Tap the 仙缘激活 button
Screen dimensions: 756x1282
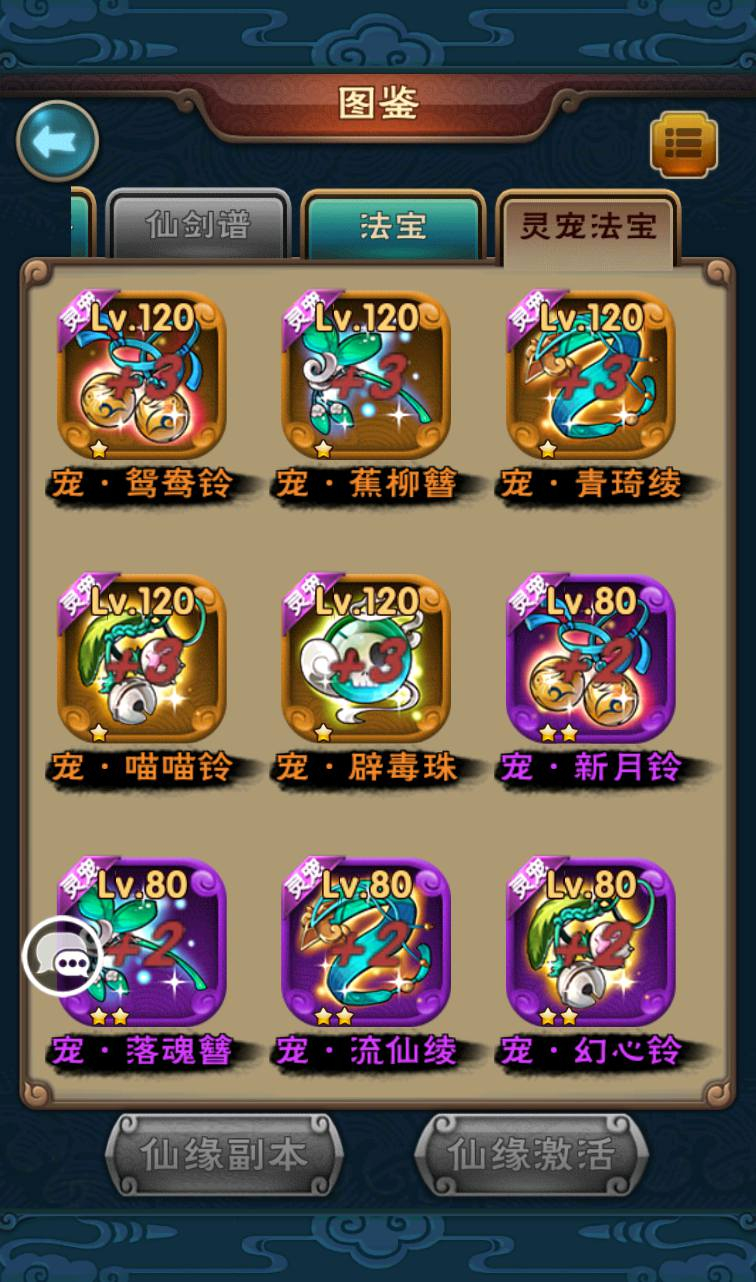(x=531, y=1154)
